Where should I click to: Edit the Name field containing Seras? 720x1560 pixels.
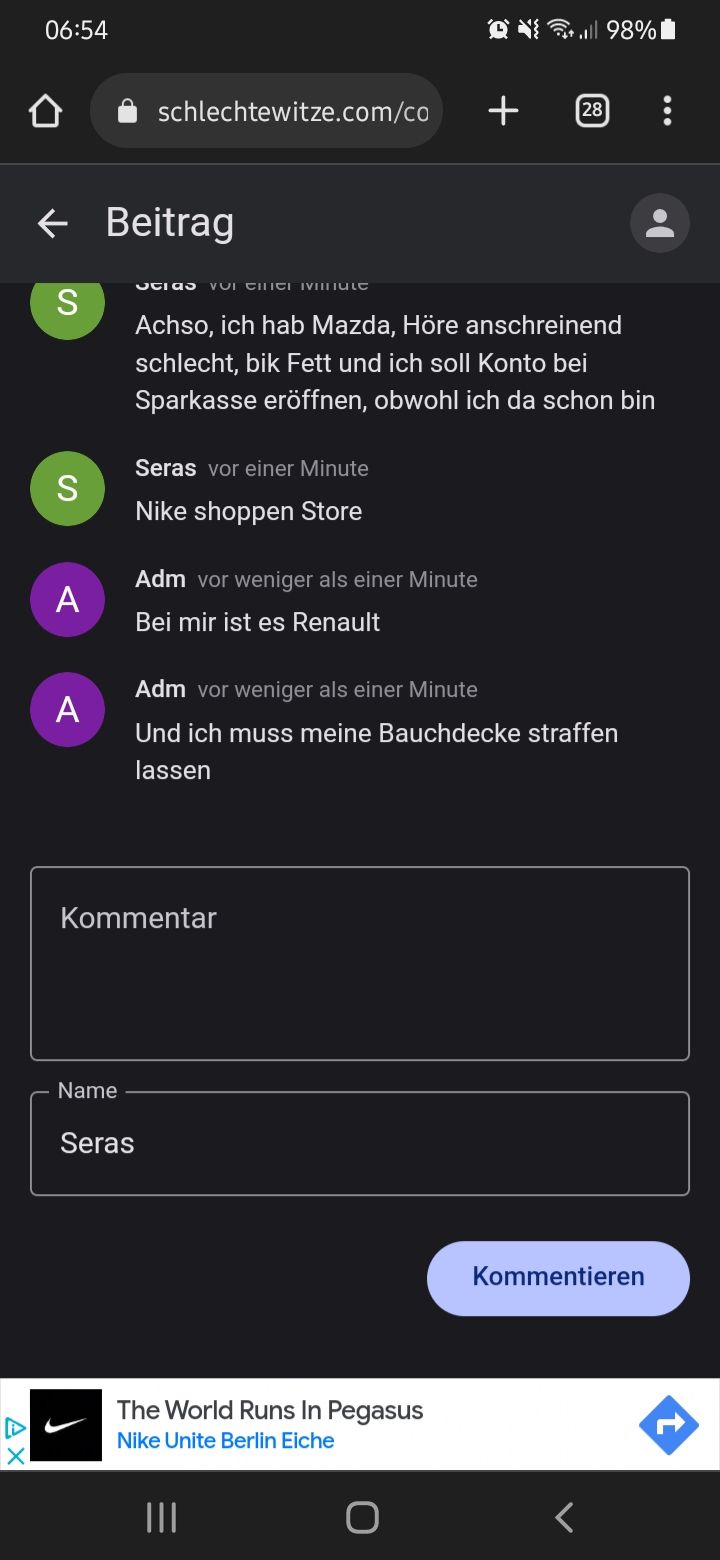pos(360,1143)
